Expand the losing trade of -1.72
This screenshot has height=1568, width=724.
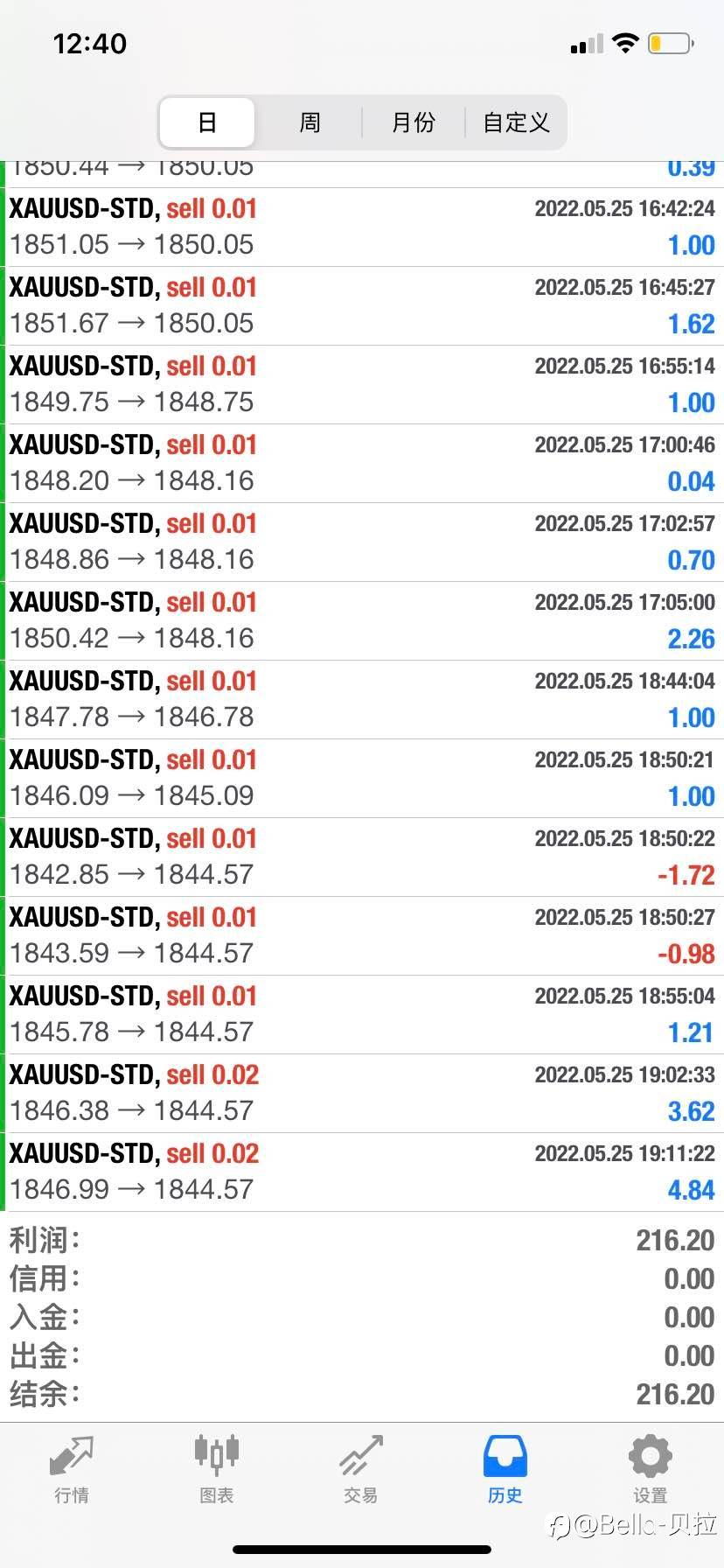pyautogui.click(x=362, y=857)
